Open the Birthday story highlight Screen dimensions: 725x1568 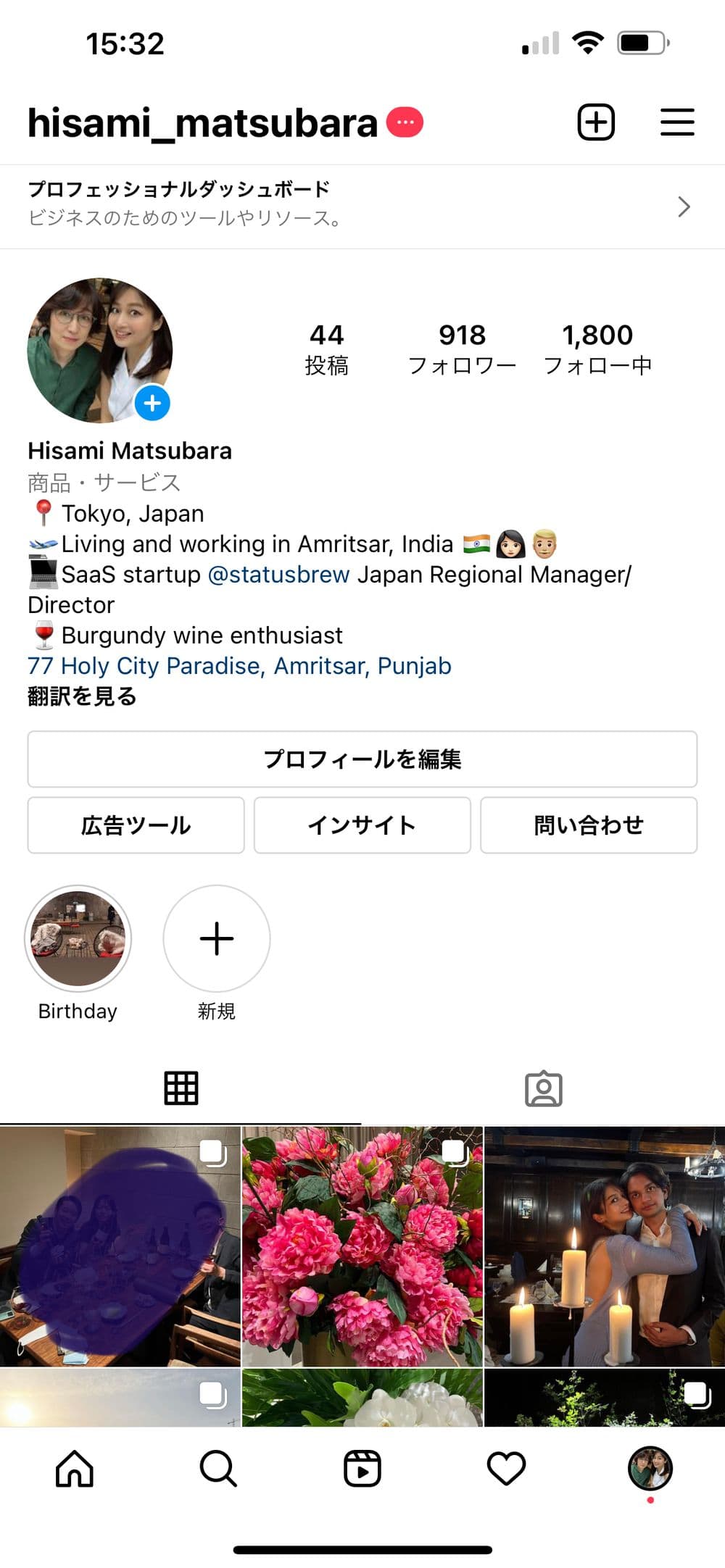[x=78, y=939]
